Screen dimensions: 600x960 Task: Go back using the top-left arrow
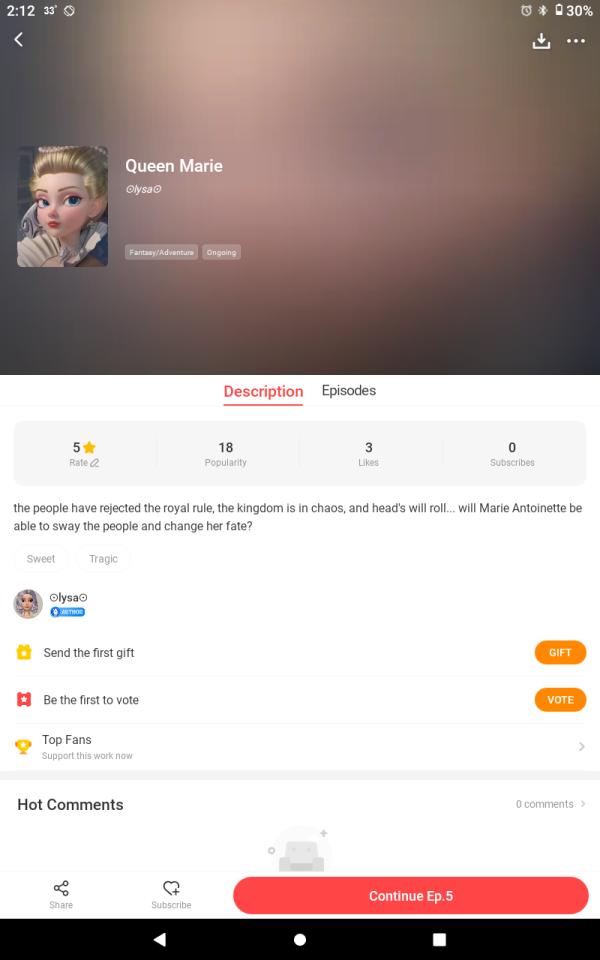18,40
